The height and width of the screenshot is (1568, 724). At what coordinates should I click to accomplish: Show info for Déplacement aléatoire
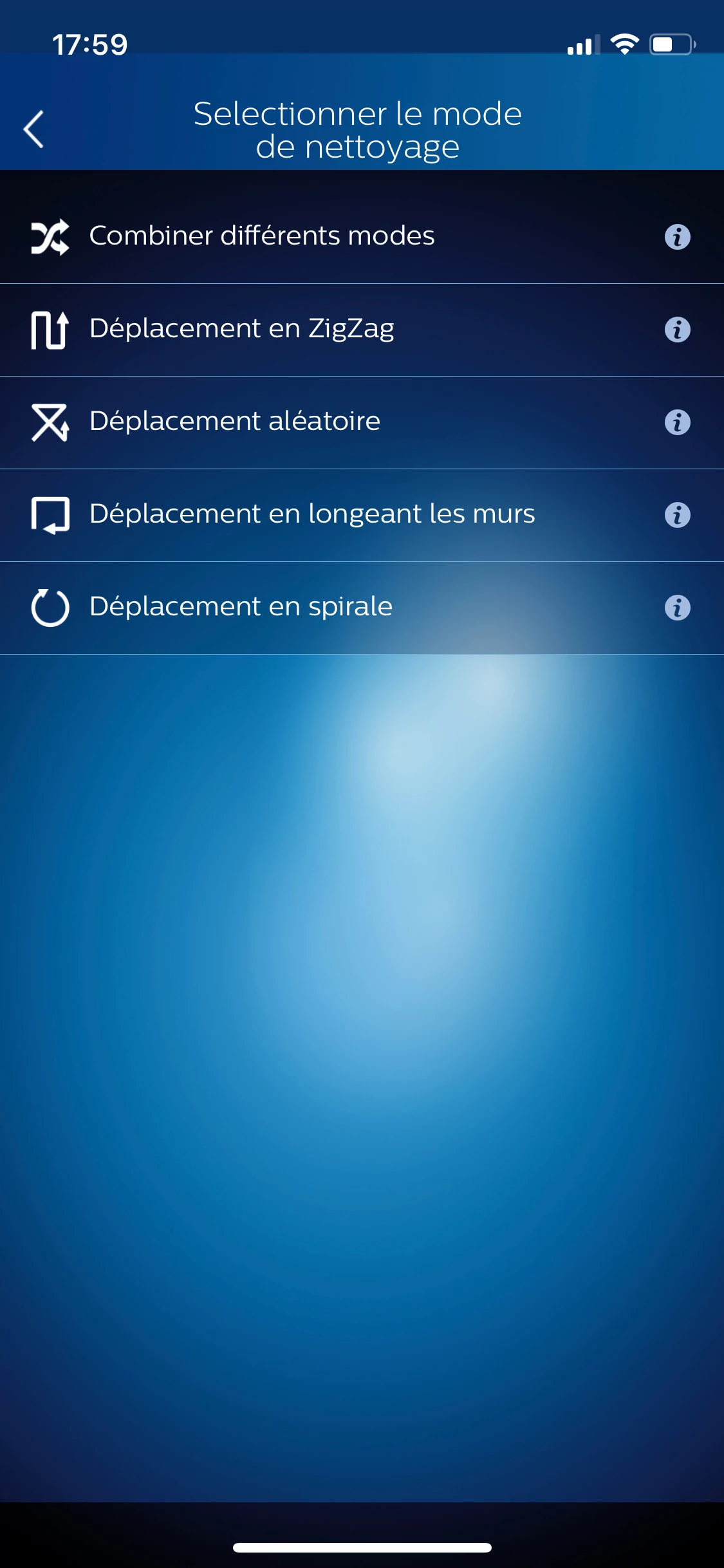pos(677,422)
